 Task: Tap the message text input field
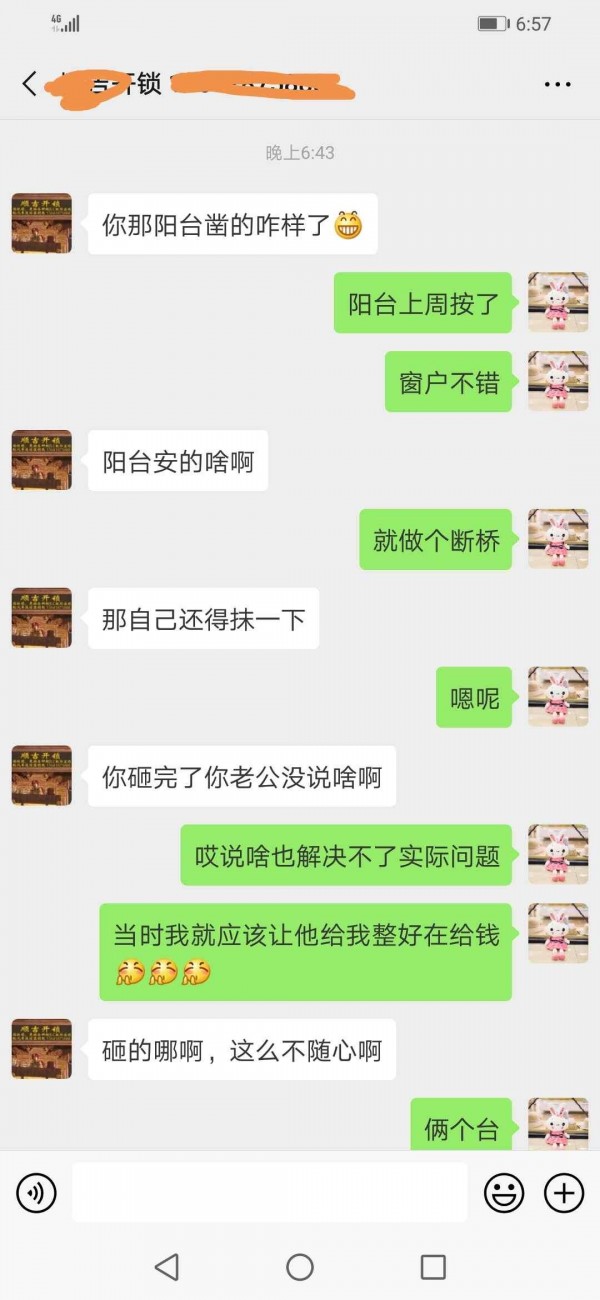tap(270, 1192)
